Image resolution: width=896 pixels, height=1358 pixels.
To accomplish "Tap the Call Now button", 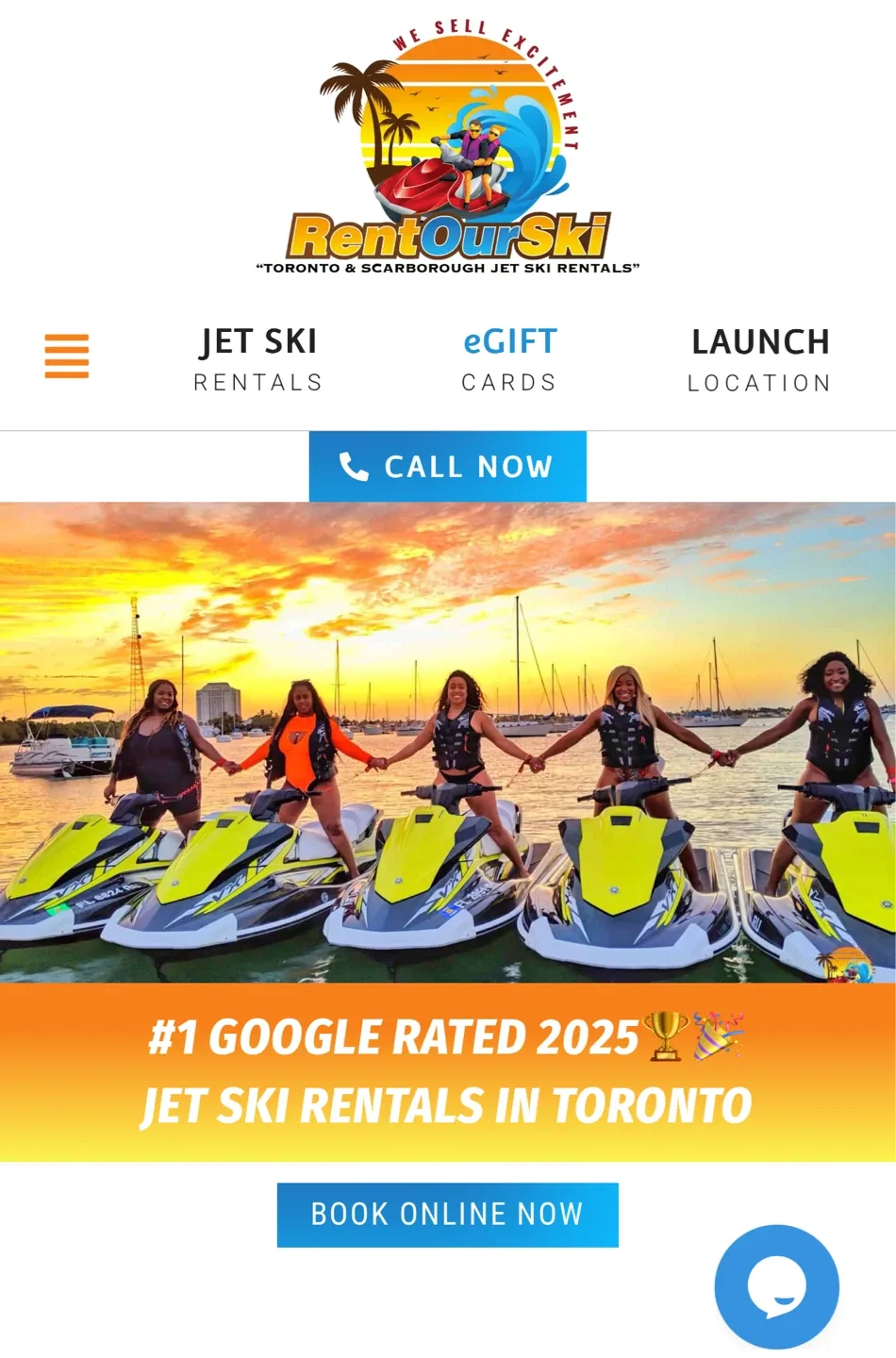I will click(447, 467).
